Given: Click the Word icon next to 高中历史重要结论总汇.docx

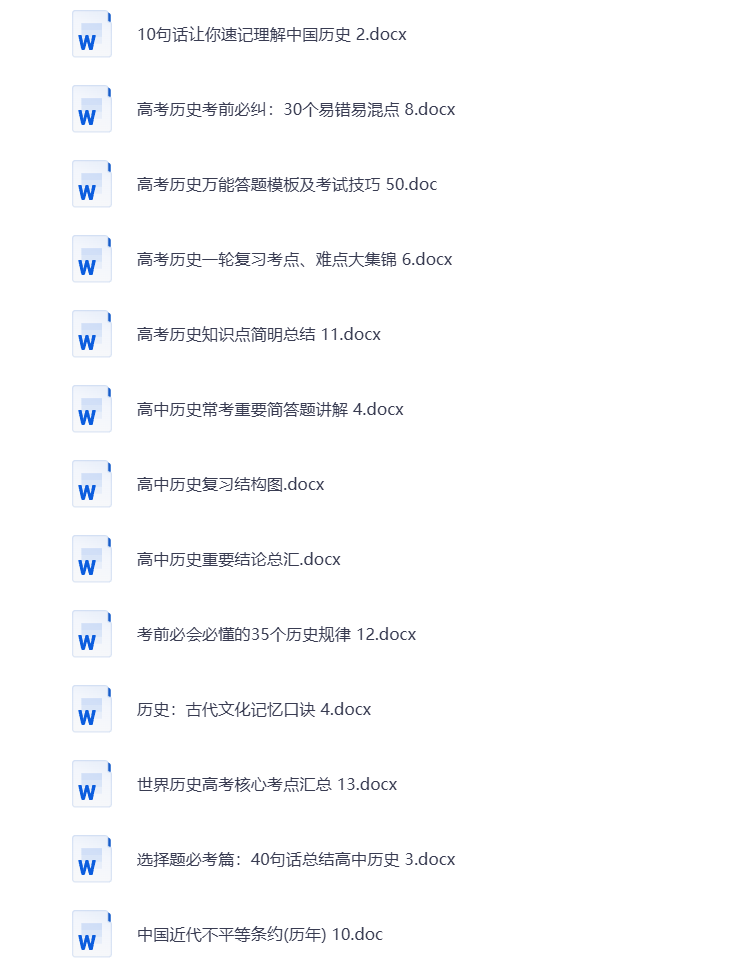Looking at the screenshot, I should coord(91,558).
